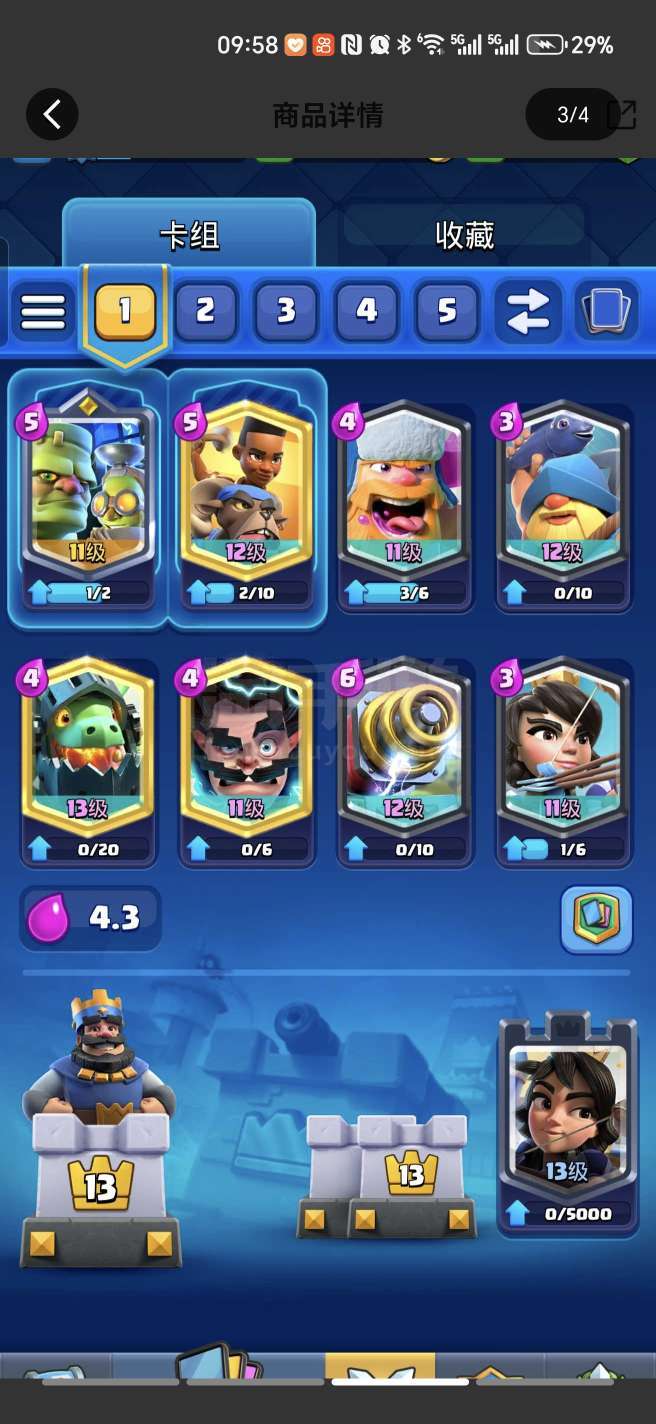Open the share icon beside 3/4
Screen dimensions: 656x1424
[622, 114]
